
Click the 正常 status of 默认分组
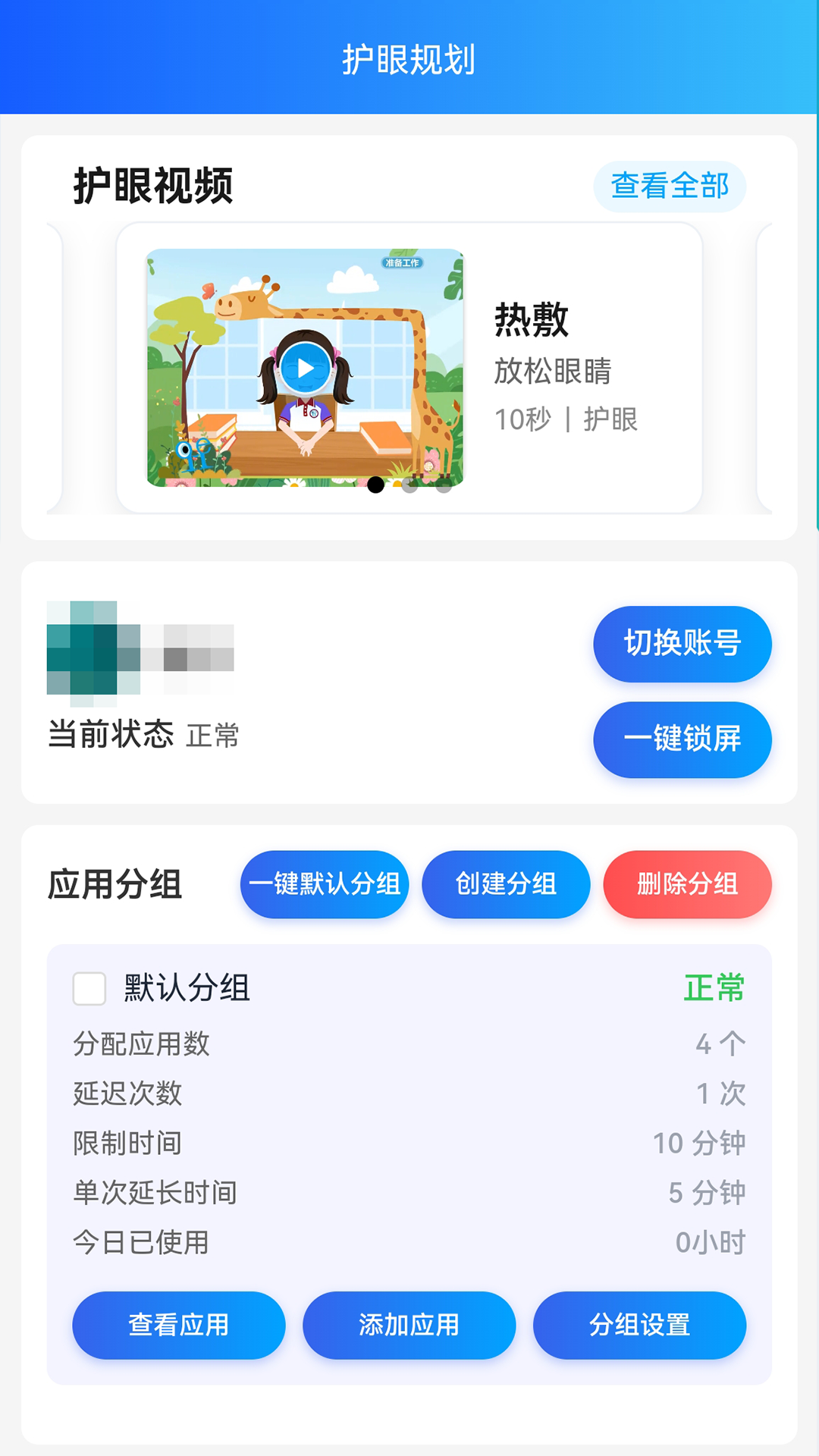pos(714,987)
